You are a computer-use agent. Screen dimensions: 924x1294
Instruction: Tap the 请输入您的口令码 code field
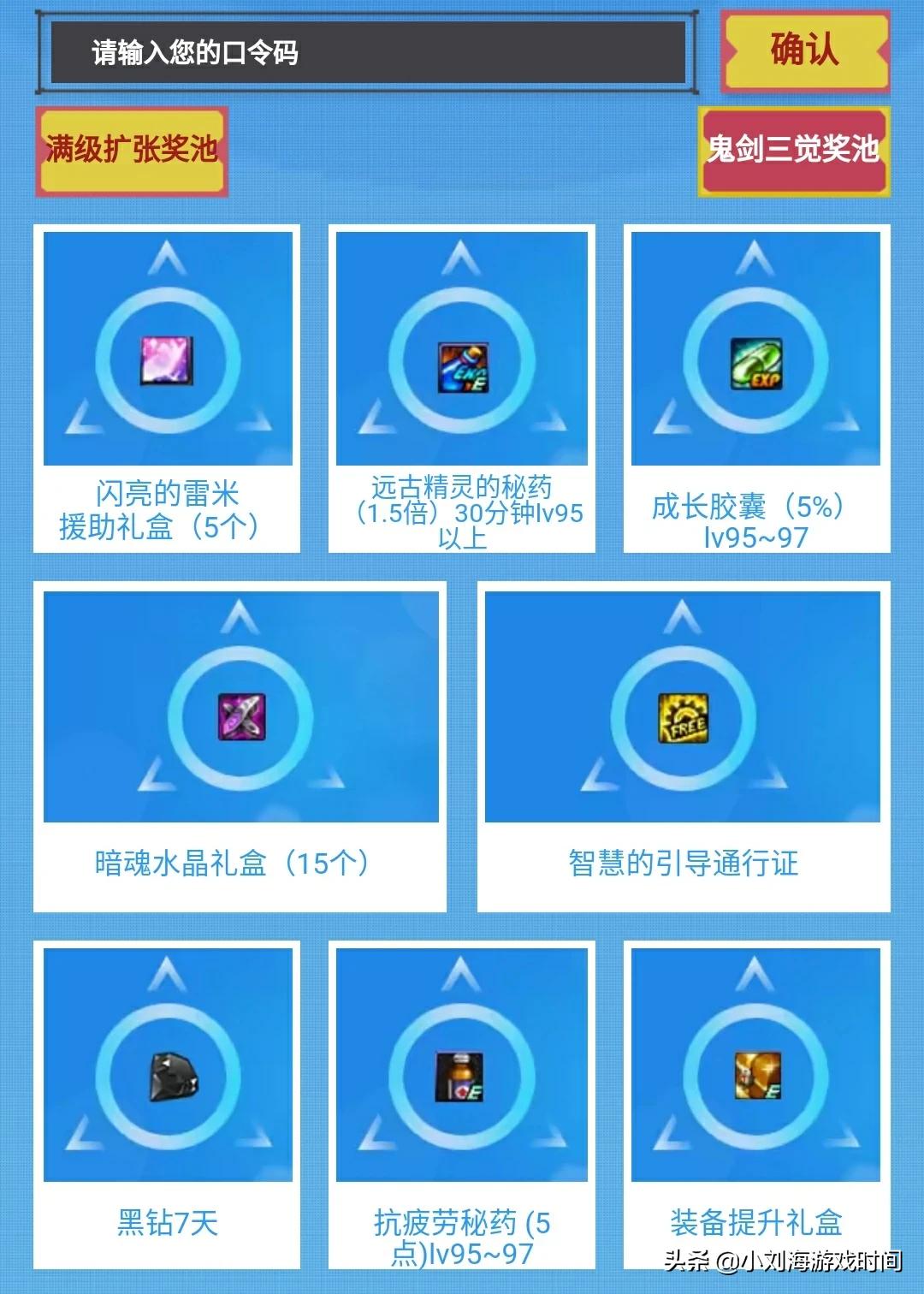coord(368,53)
